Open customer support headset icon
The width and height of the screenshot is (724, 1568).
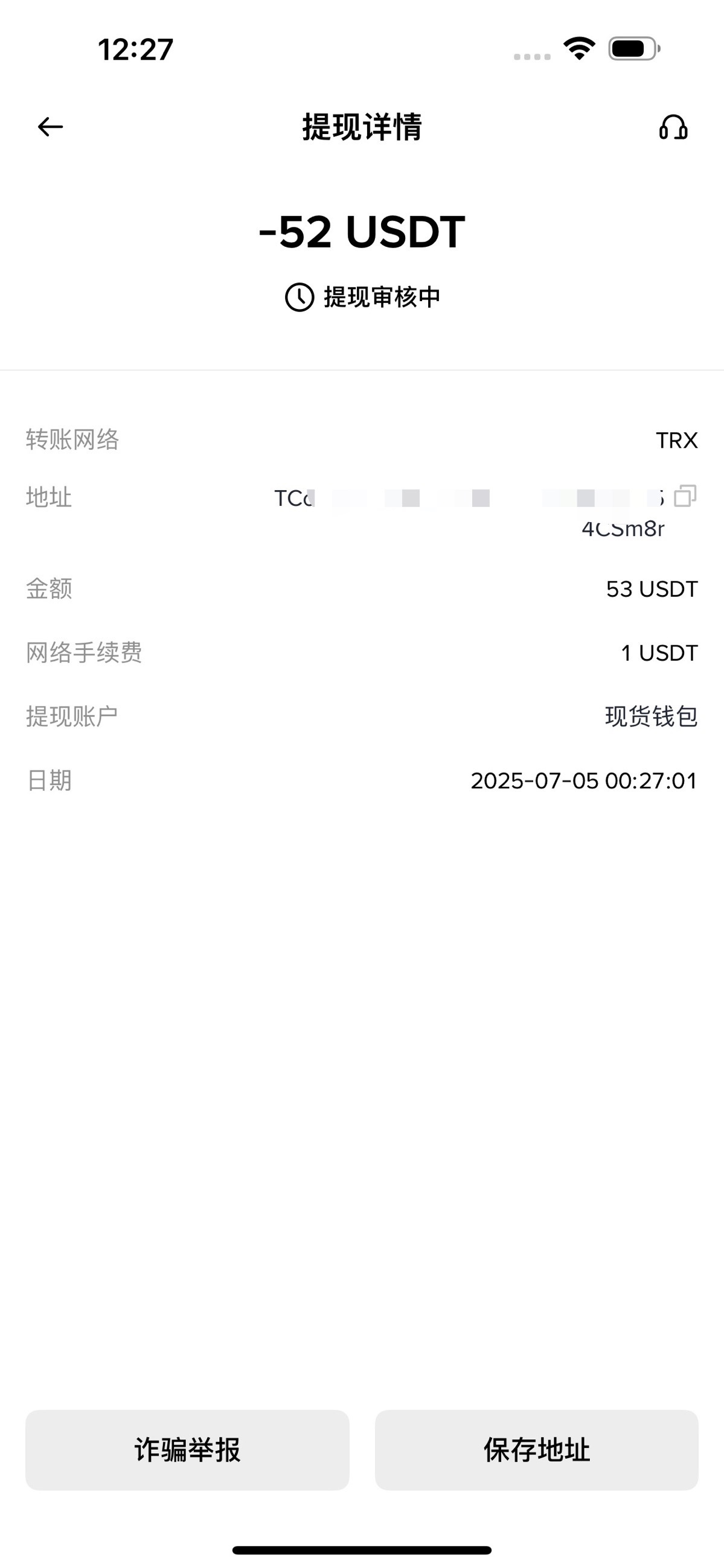click(x=673, y=127)
